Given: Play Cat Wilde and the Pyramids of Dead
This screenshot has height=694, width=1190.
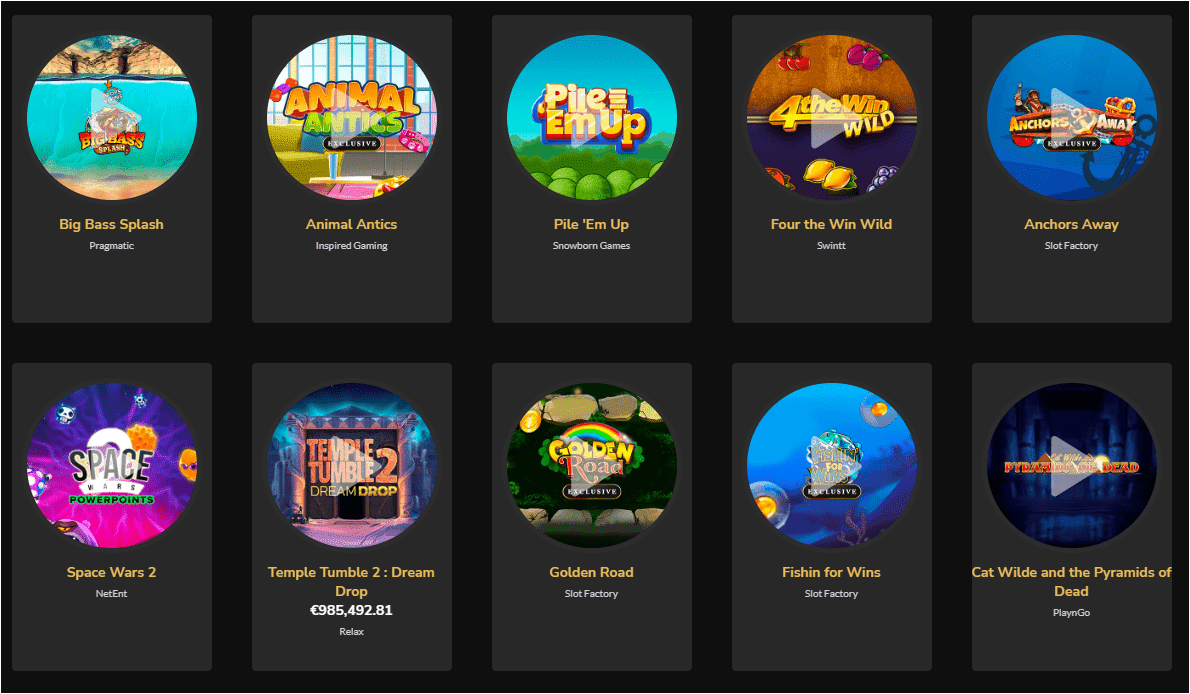Looking at the screenshot, I should [x=1072, y=466].
